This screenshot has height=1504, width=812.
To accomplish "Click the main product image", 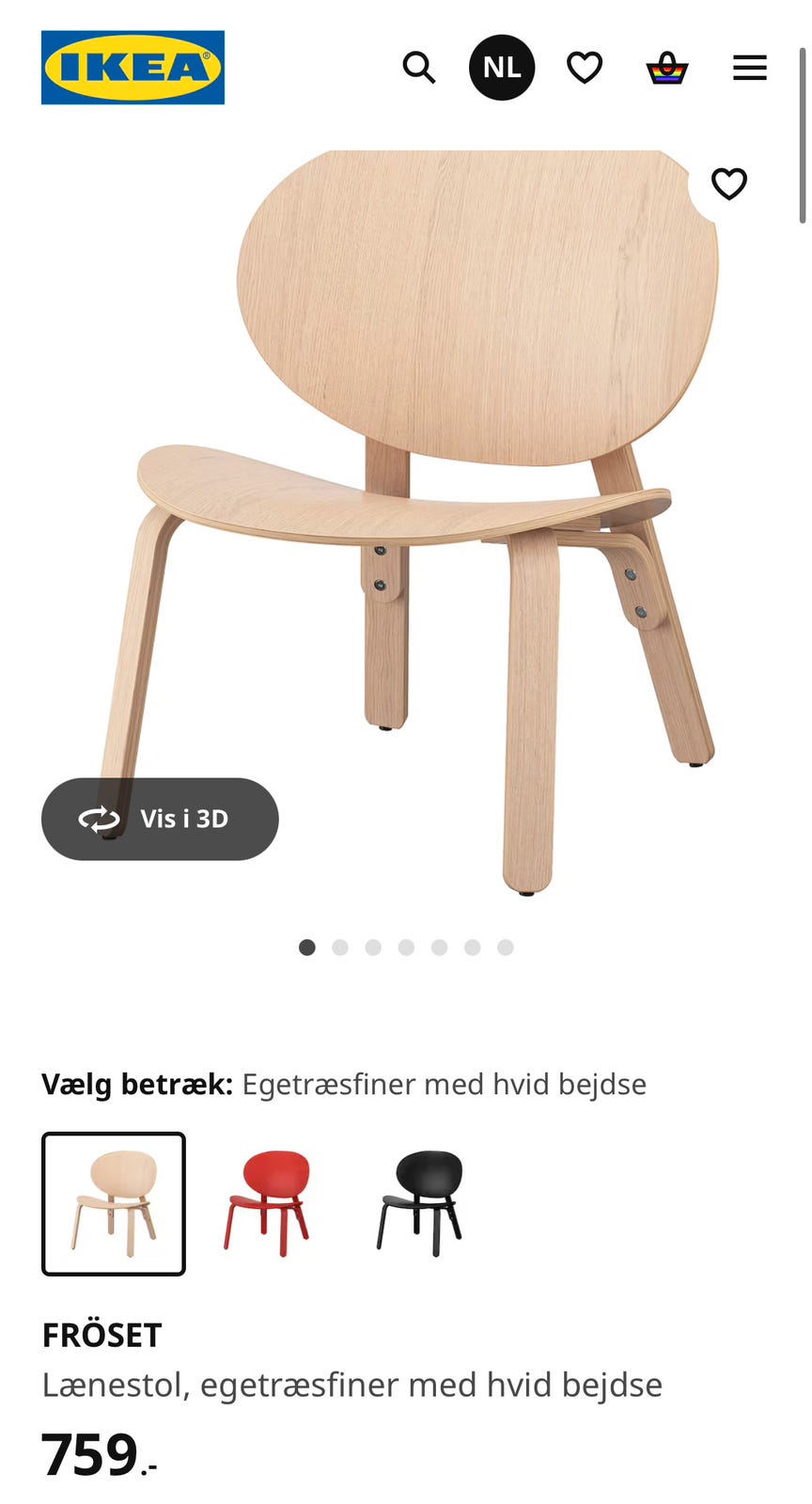I will (x=406, y=517).
